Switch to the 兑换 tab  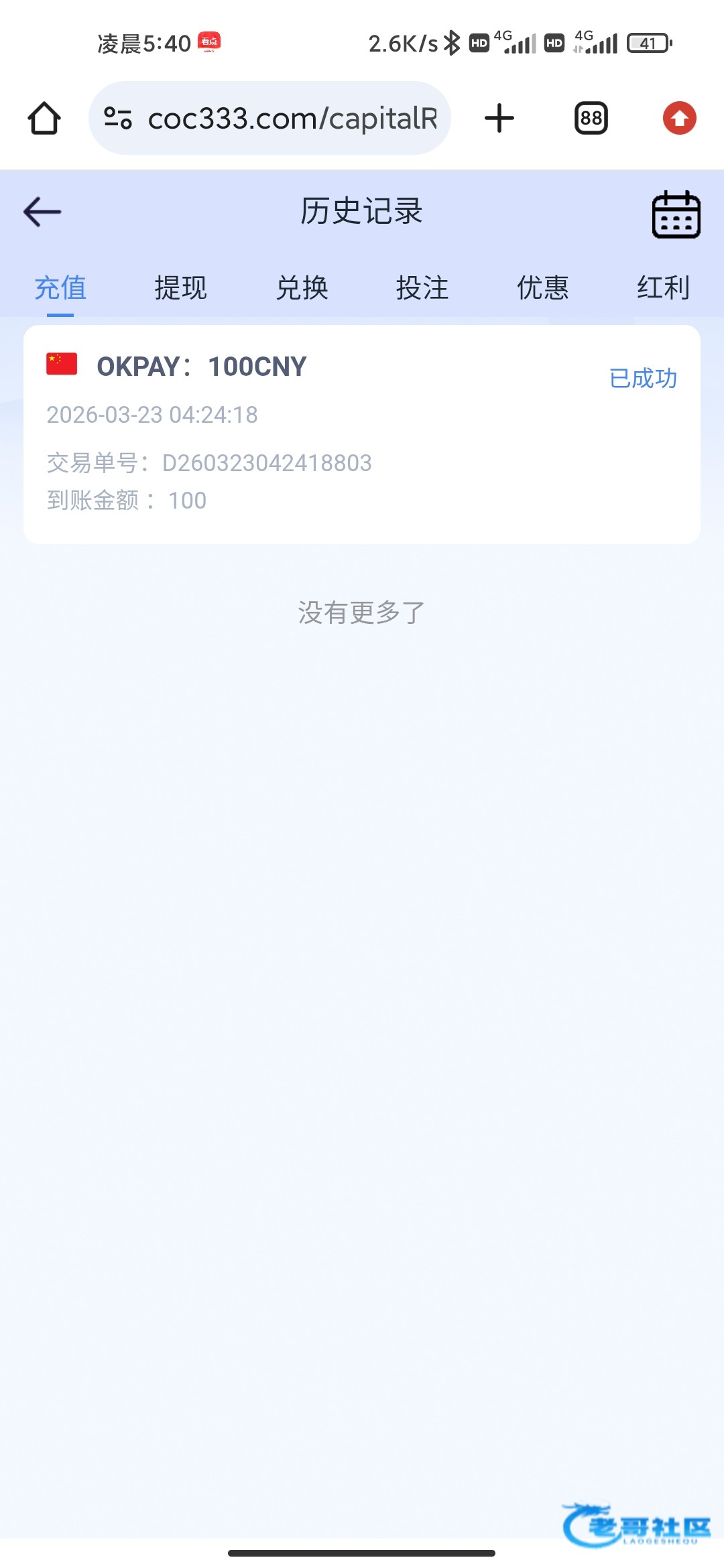click(302, 288)
